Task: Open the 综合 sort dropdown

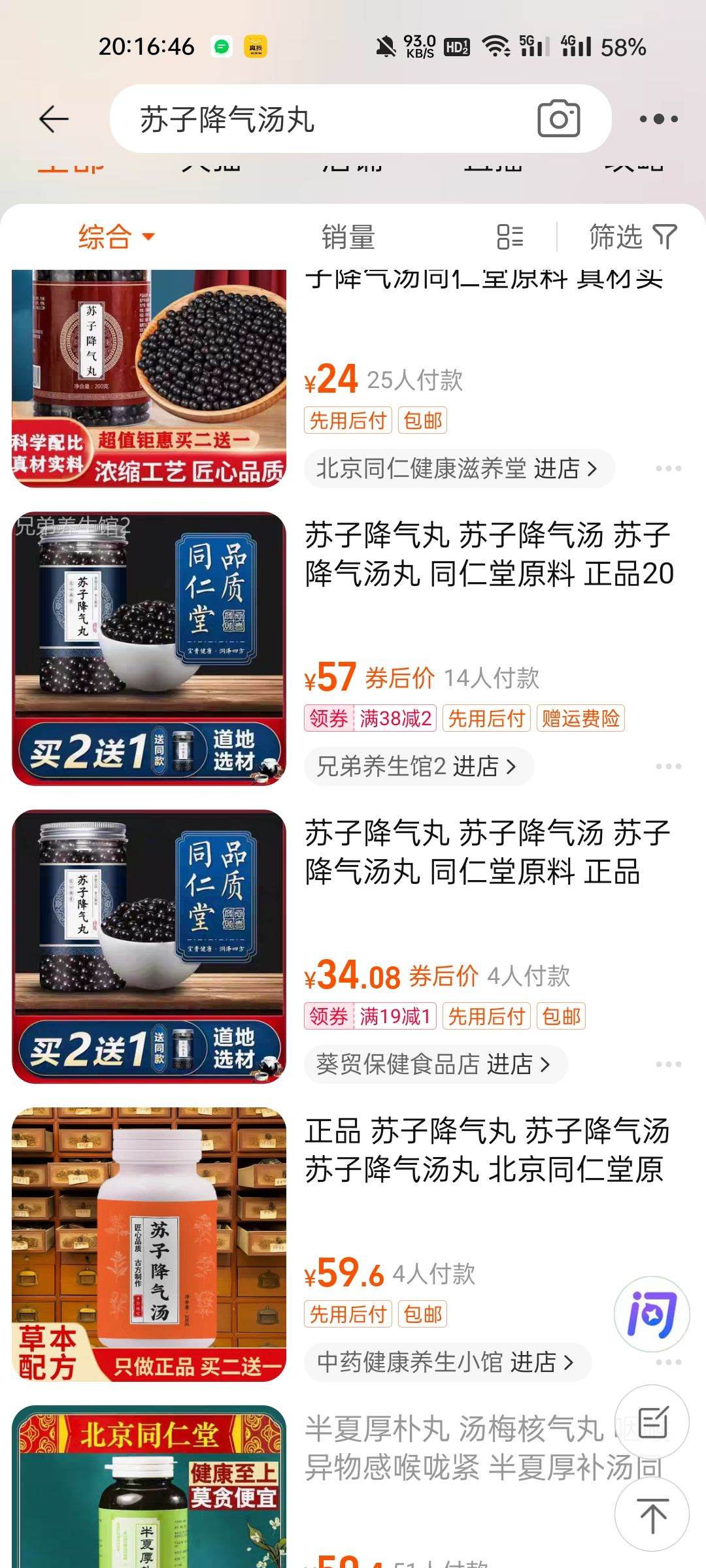Action: (116, 237)
